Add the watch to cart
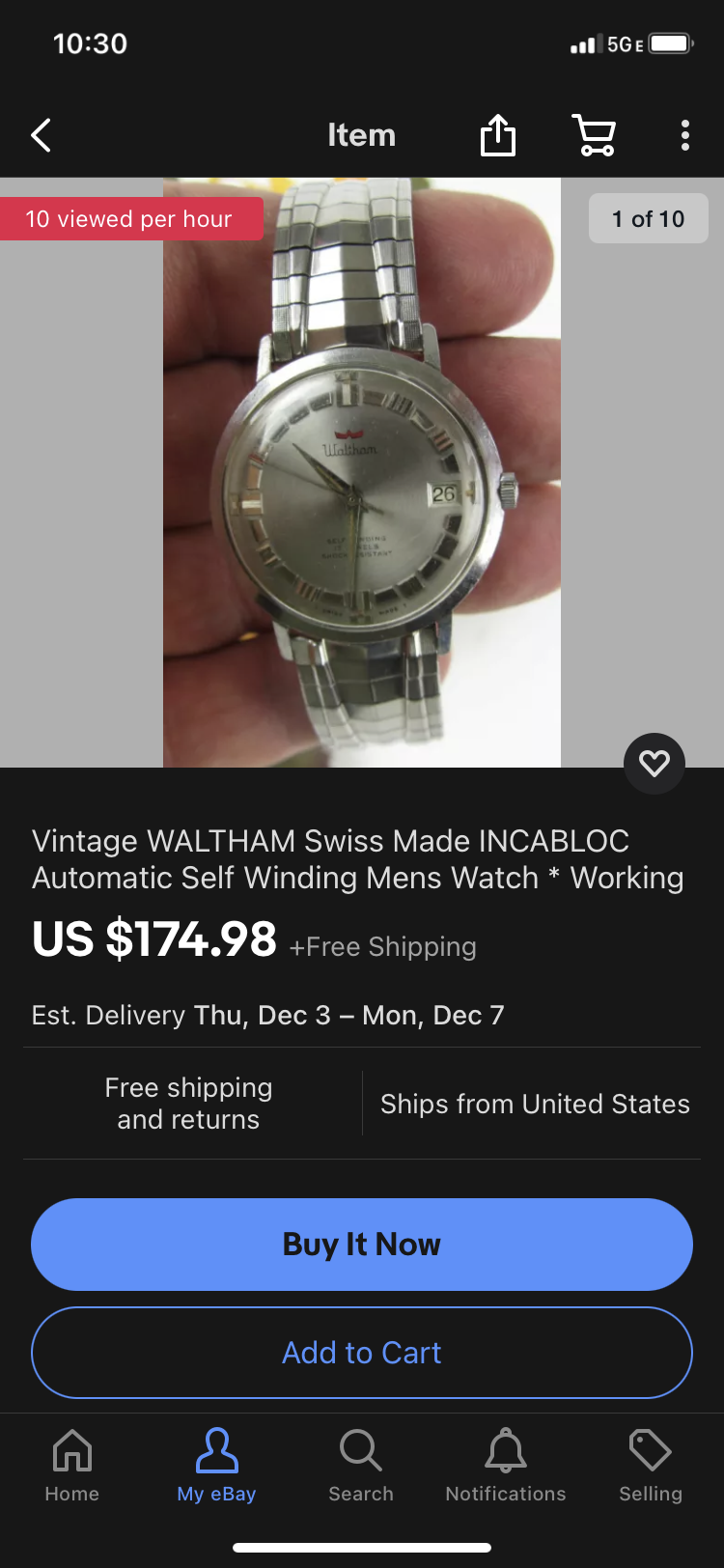 [362, 1353]
